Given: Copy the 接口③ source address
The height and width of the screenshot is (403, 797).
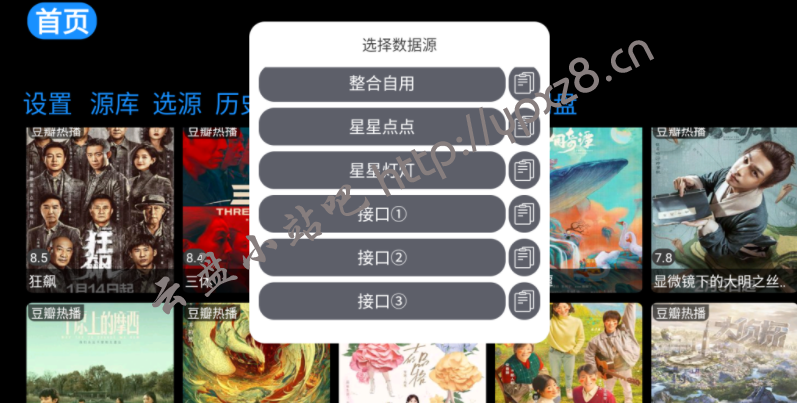Looking at the screenshot, I should click(x=523, y=300).
